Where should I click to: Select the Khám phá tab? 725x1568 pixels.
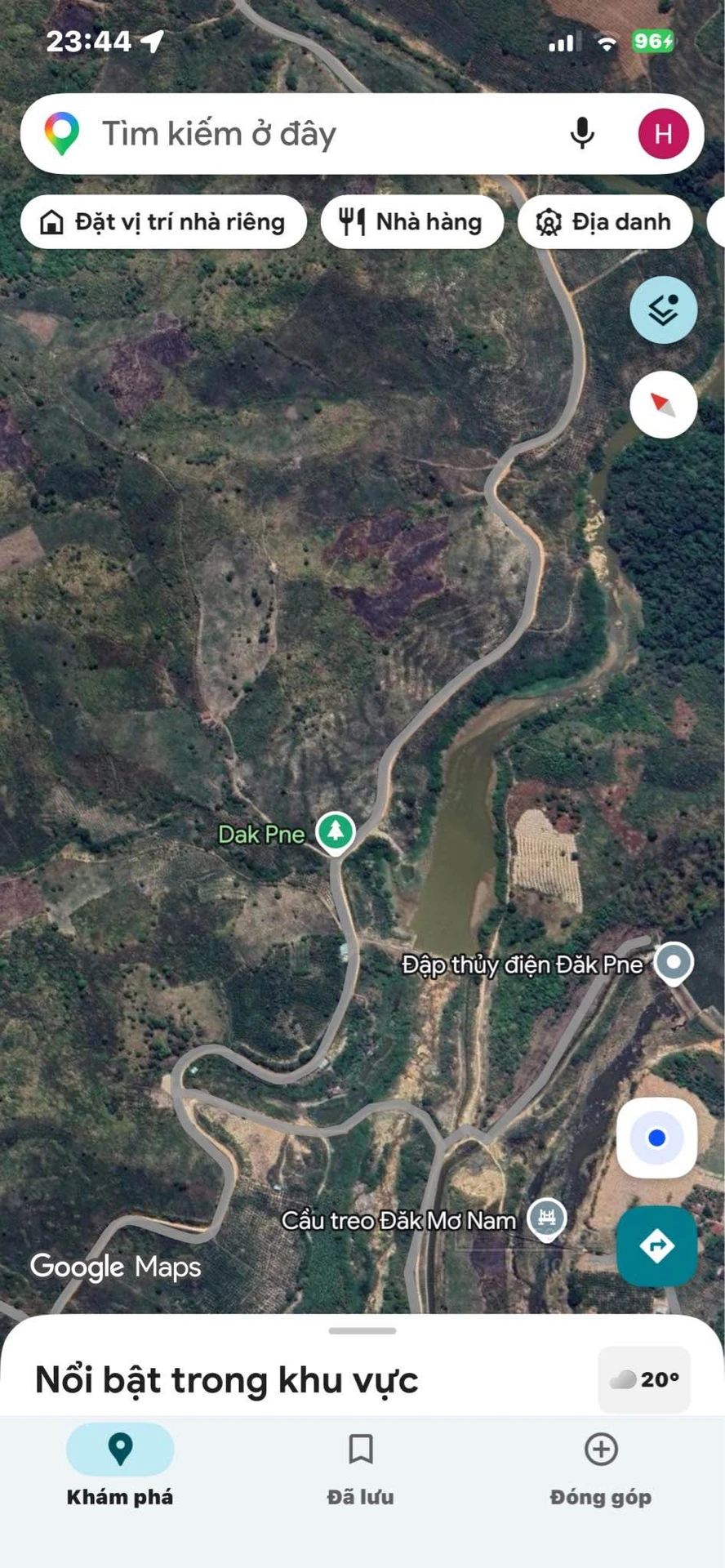[x=120, y=1469]
